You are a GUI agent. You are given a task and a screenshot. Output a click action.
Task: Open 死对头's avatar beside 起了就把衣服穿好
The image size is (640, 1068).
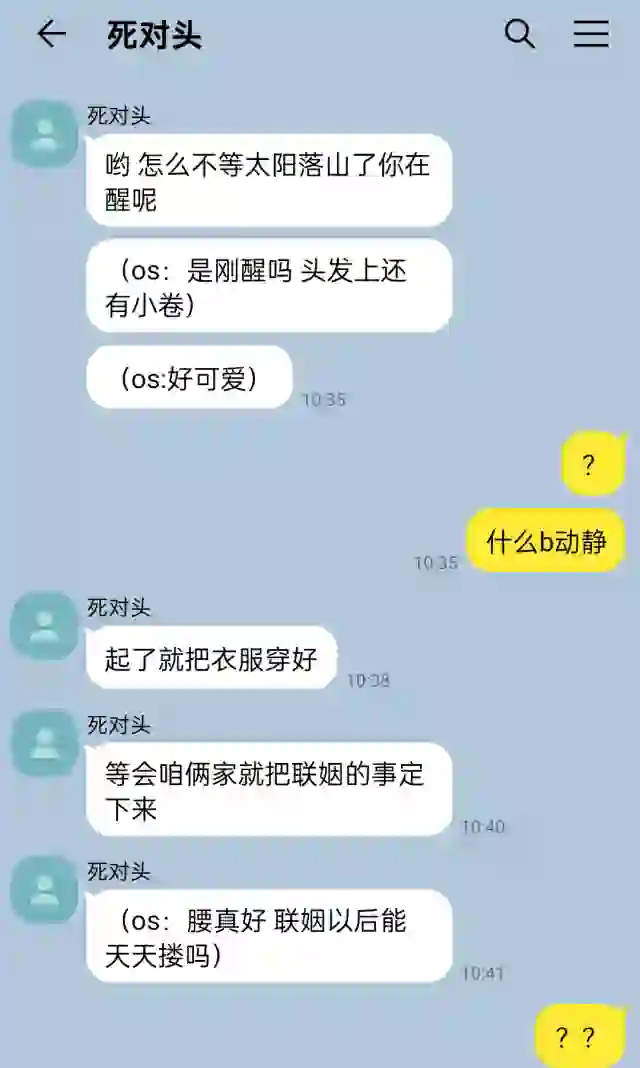click(x=44, y=625)
